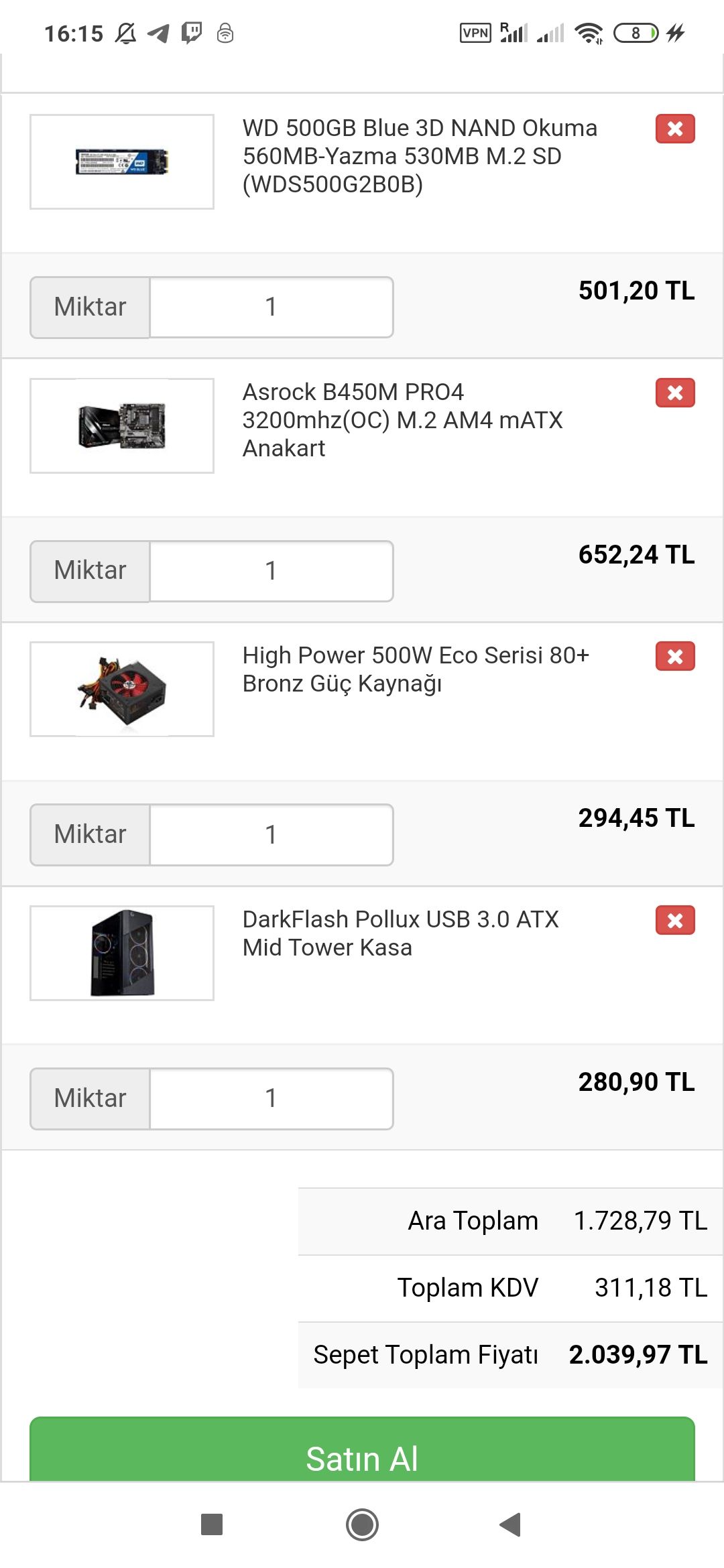Edit quantity field for DarkFlash Pollux case
Image resolution: width=724 pixels, height=1568 pixels.
(271, 1098)
